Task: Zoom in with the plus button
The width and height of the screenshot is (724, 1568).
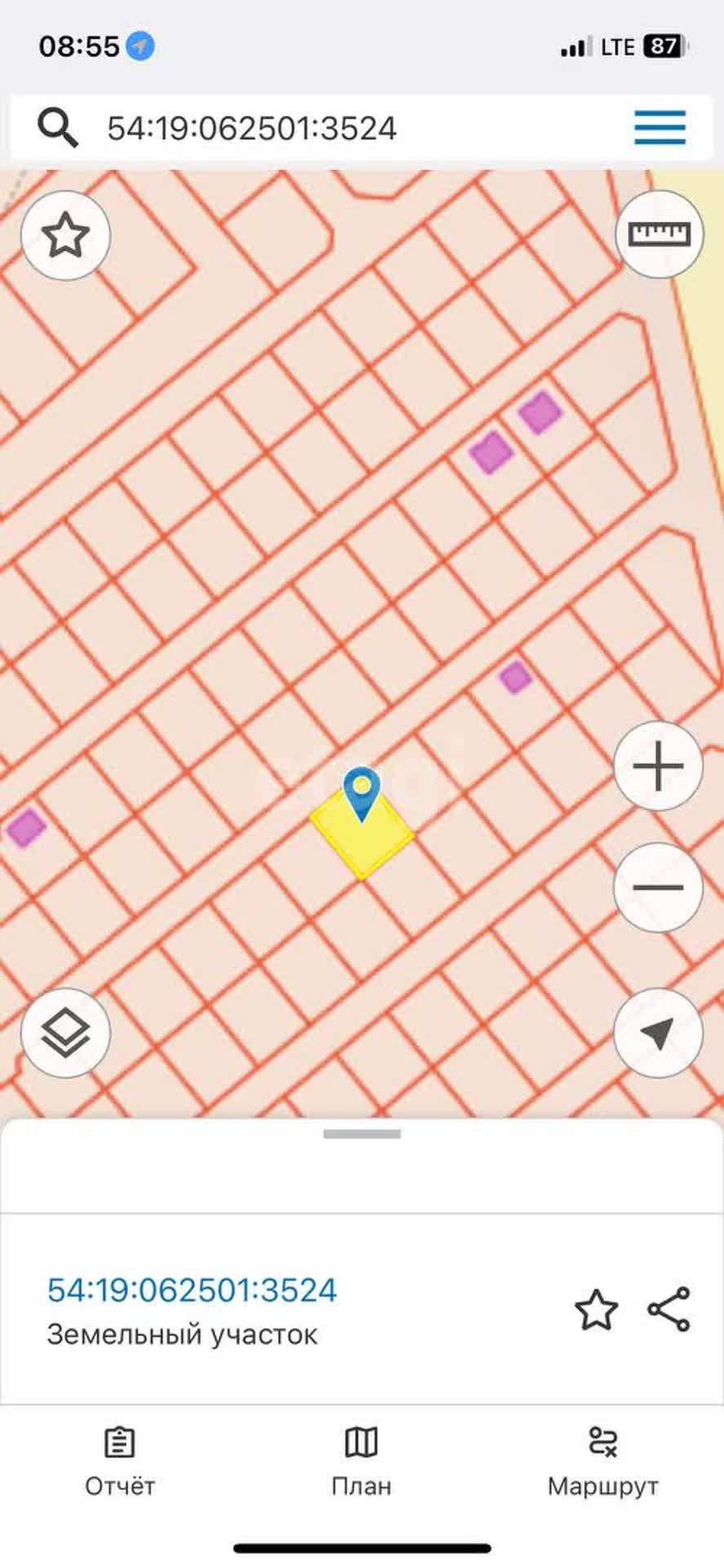Action: [658, 766]
